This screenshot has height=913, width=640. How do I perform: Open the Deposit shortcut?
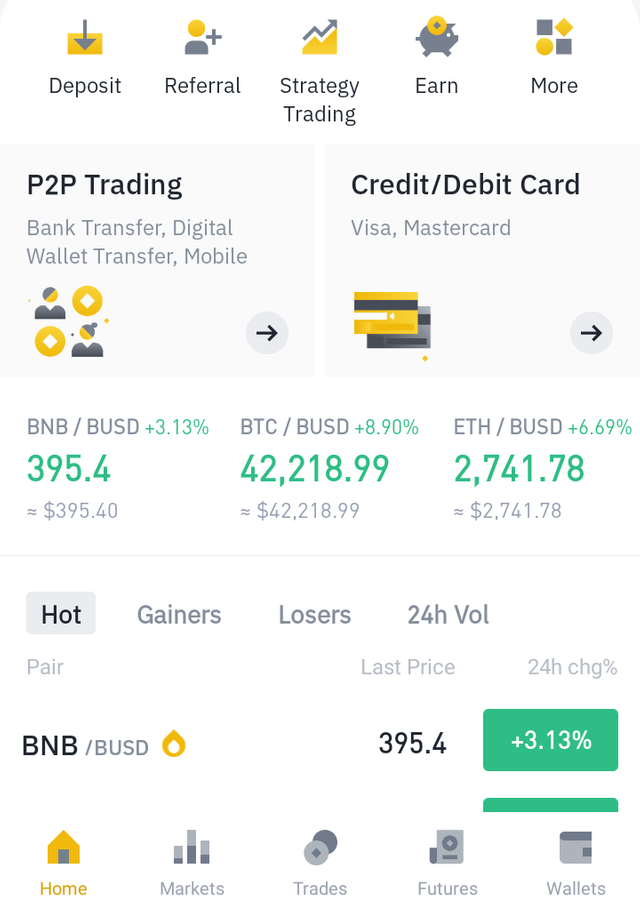(x=85, y=58)
